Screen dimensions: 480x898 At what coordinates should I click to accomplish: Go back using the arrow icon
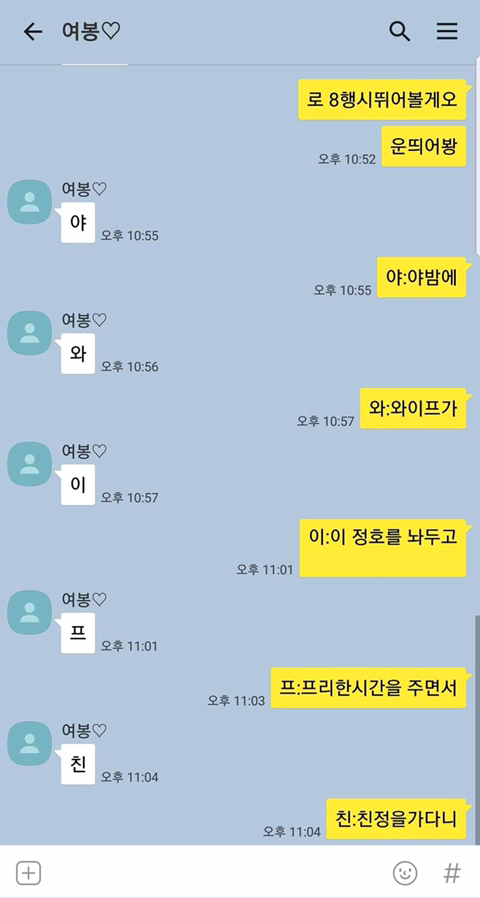33,32
